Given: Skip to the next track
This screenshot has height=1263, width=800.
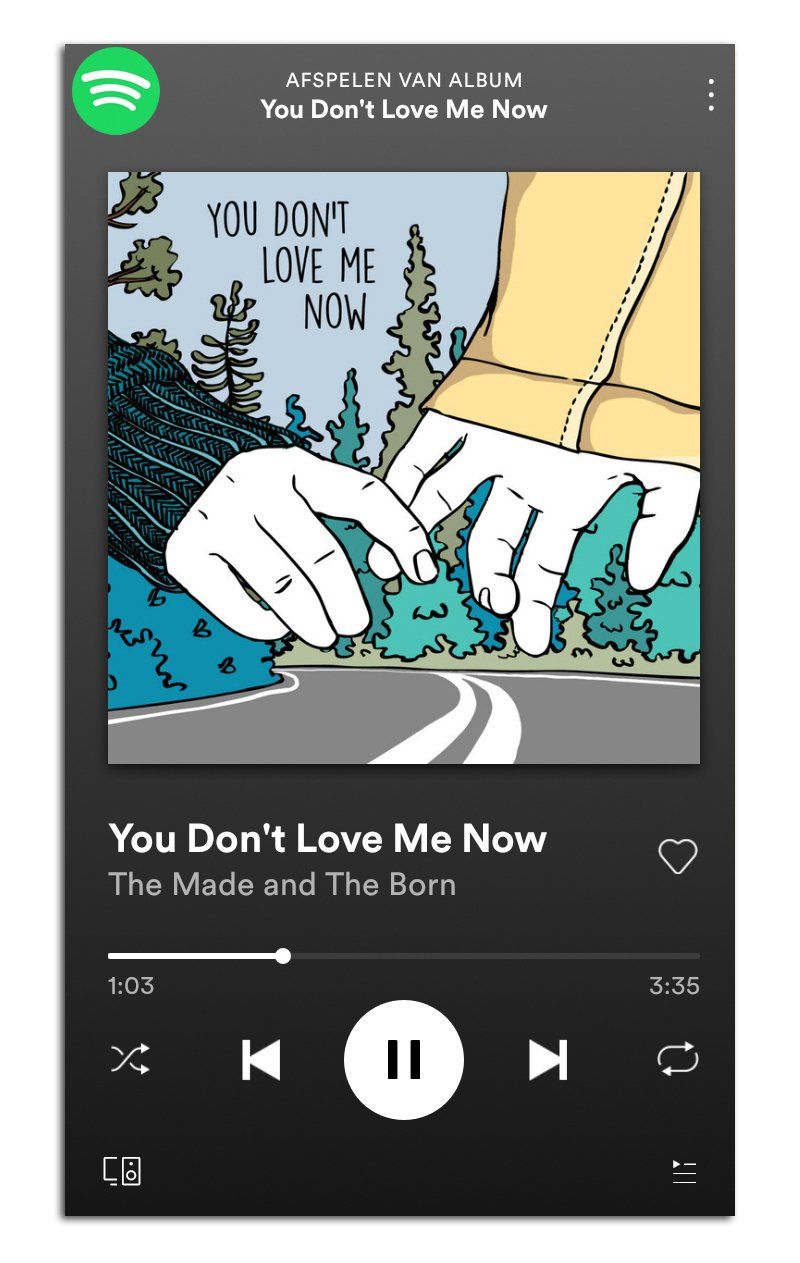Looking at the screenshot, I should pos(548,1060).
